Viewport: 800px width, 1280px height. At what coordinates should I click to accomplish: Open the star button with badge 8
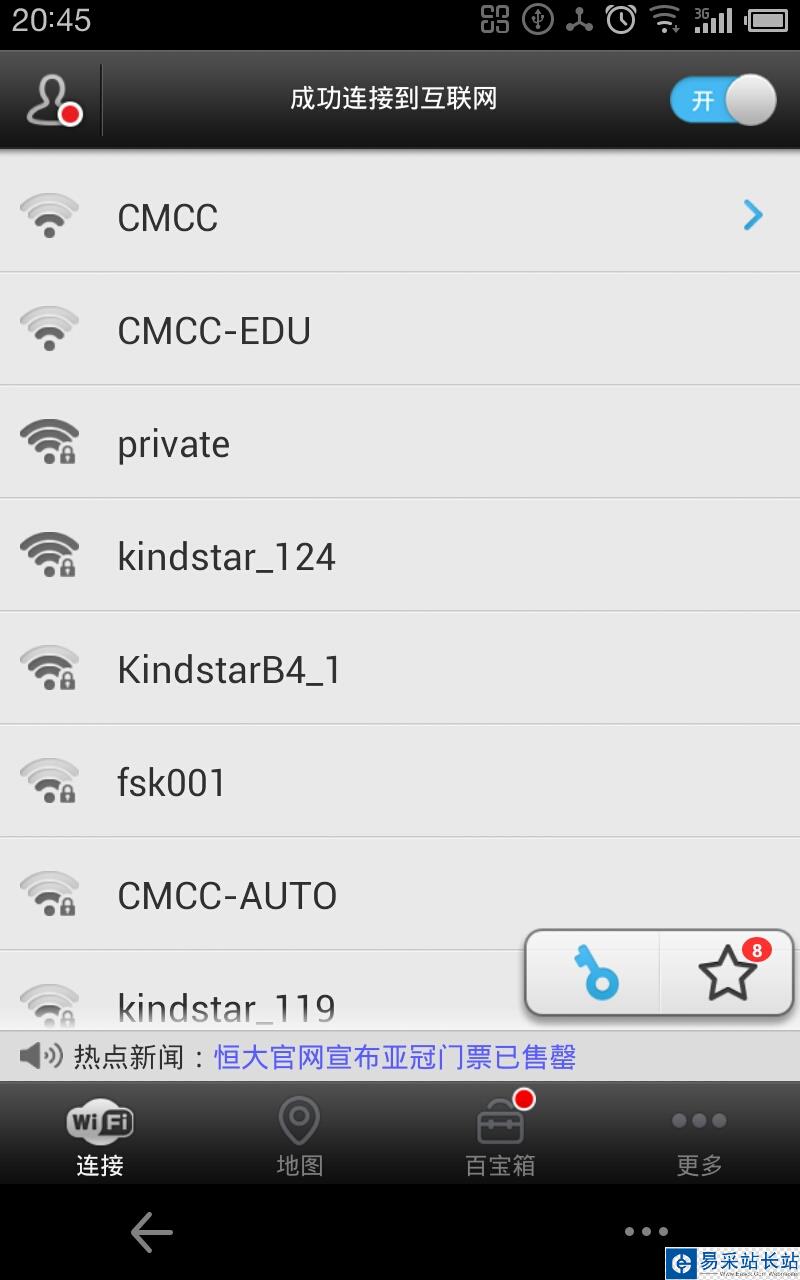[x=728, y=973]
